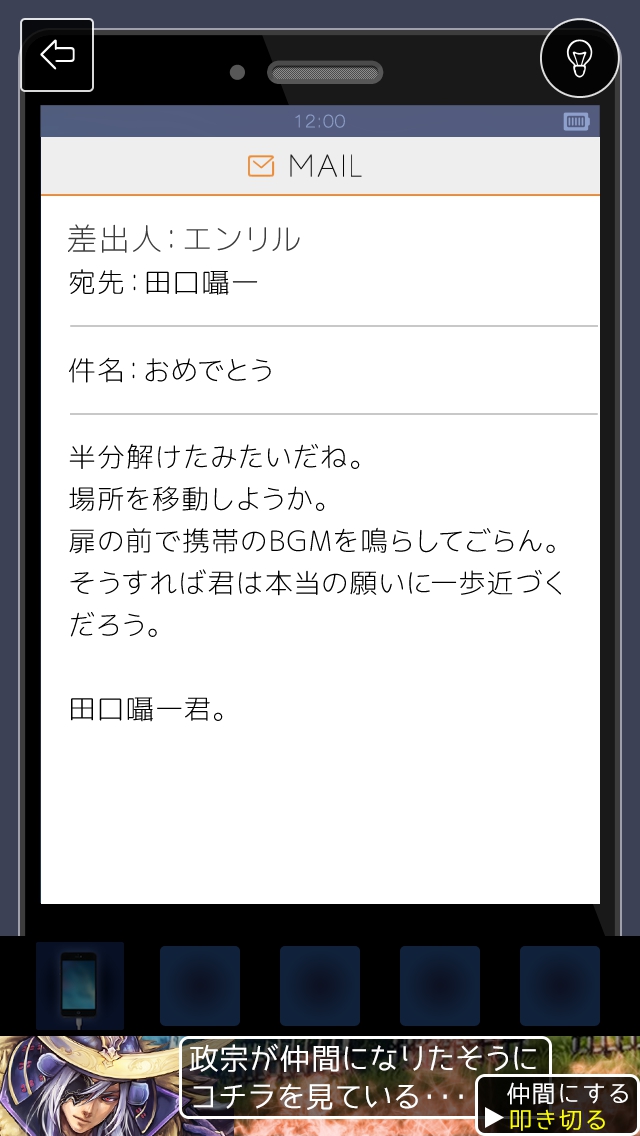Select the smartphone item in the inventory
The height and width of the screenshot is (1136, 640).
pos(80,985)
